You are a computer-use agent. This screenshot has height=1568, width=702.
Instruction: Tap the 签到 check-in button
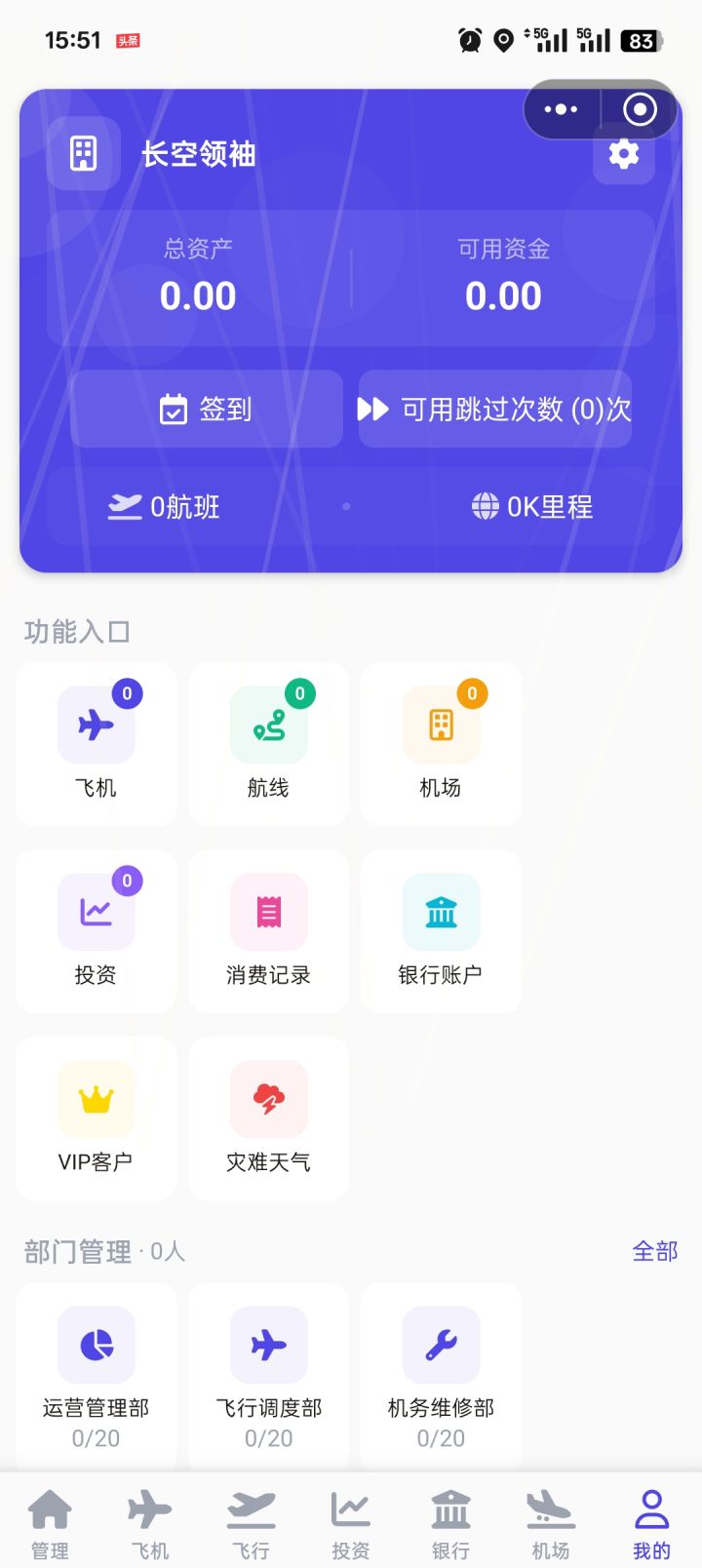pyautogui.click(x=206, y=410)
